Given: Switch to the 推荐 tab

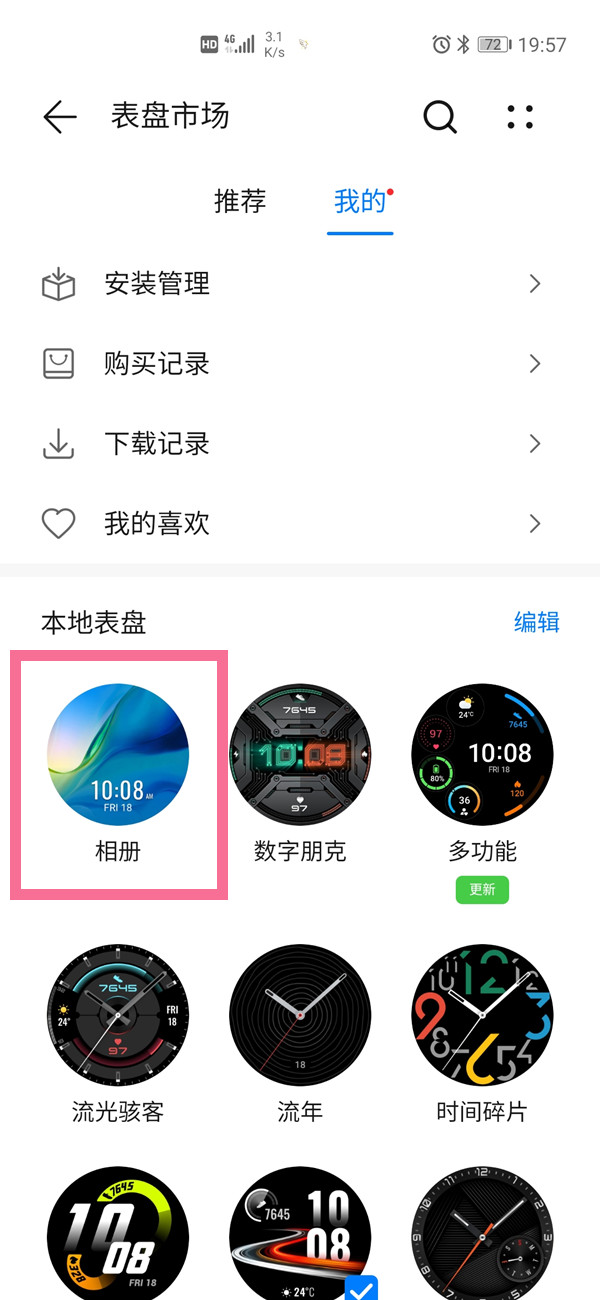Looking at the screenshot, I should coord(240,201).
